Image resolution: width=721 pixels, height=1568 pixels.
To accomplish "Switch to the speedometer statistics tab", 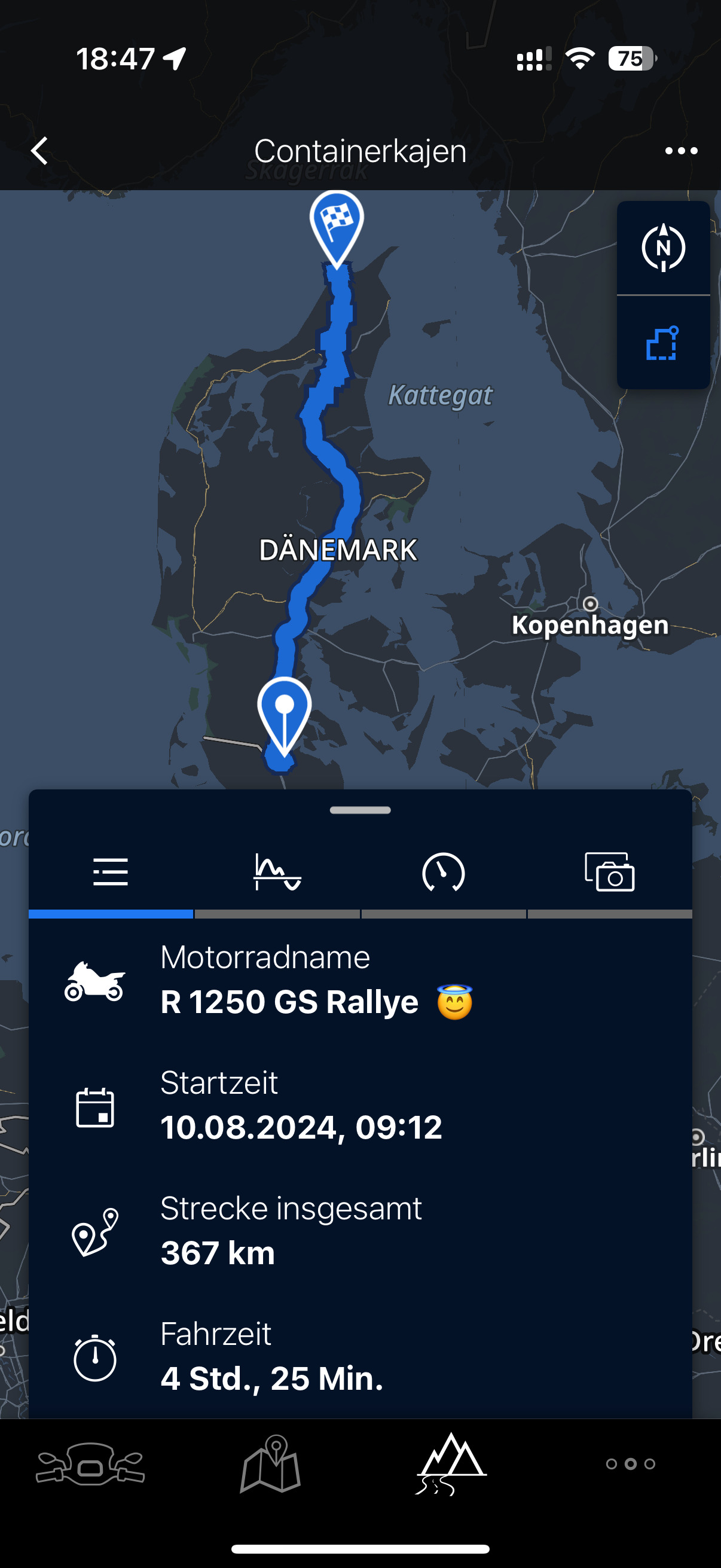I will pyautogui.click(x=444, y=872).
